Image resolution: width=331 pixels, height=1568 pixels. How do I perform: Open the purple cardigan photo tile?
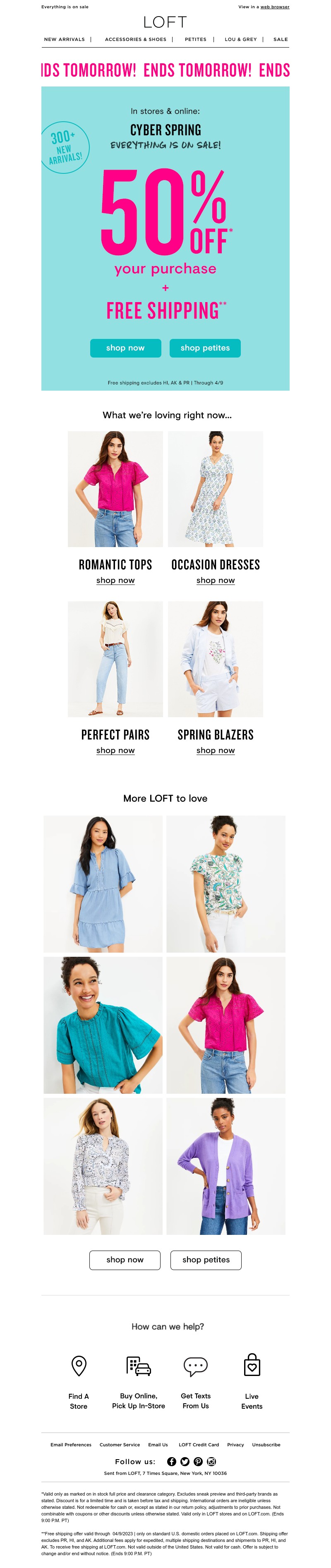pos(226,1166)
